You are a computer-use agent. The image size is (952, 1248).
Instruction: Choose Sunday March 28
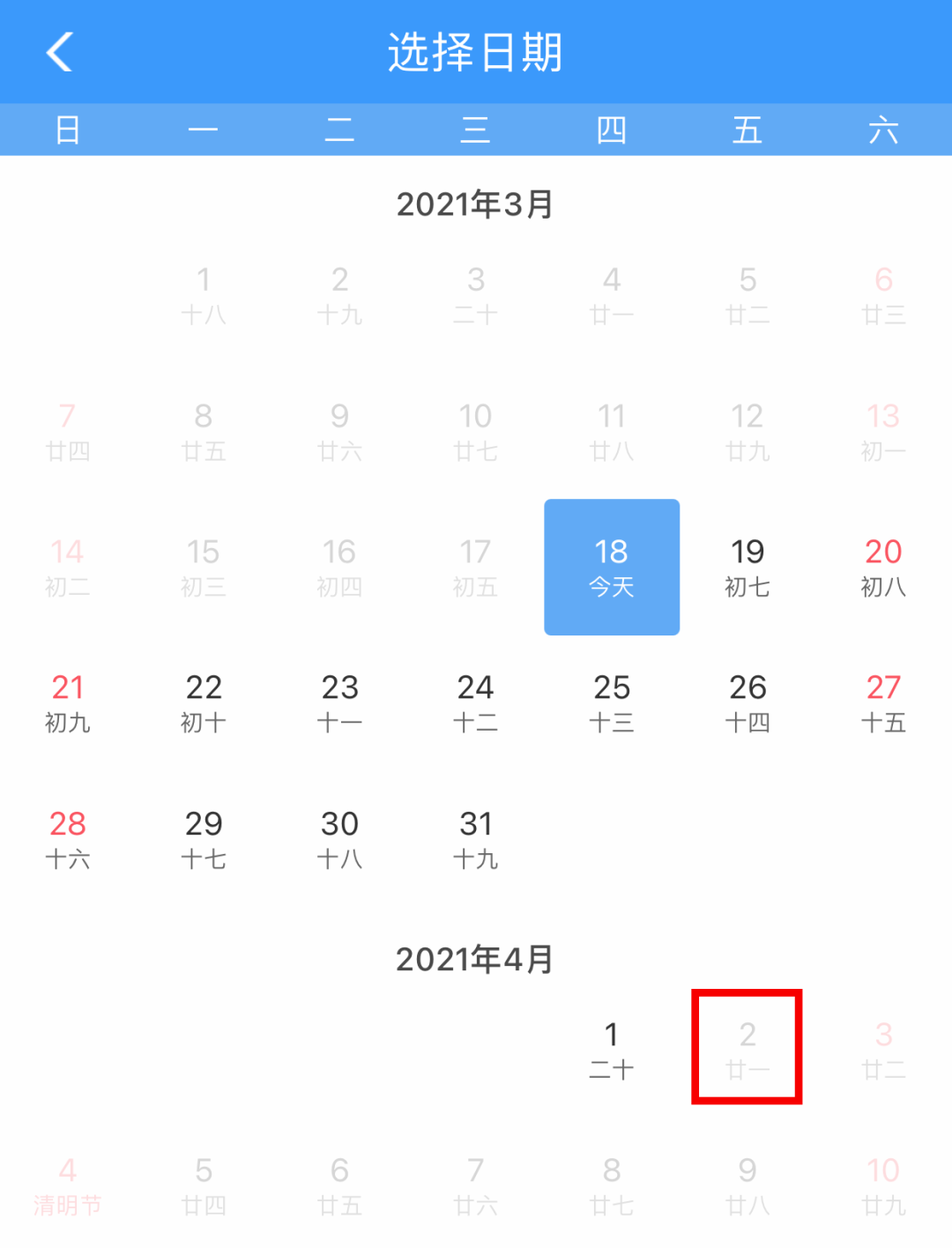68,839
